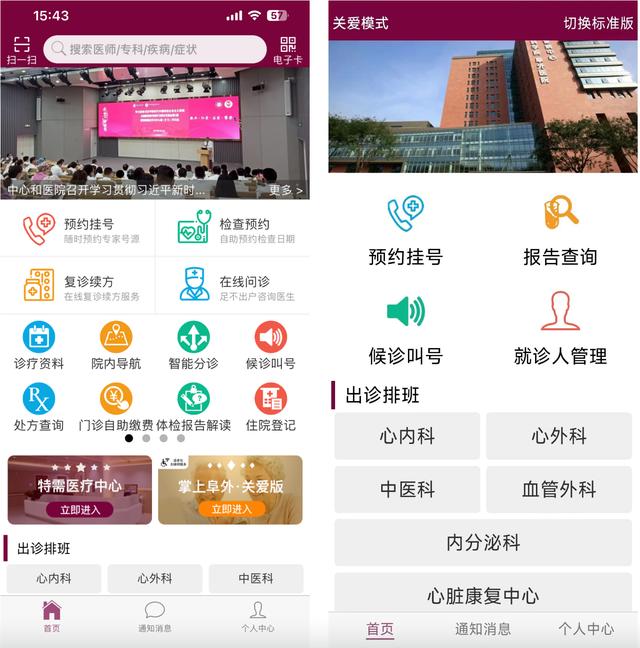Tap the 搜索医师/专科/疾病/症状 search box

click(x=156, y=49)
